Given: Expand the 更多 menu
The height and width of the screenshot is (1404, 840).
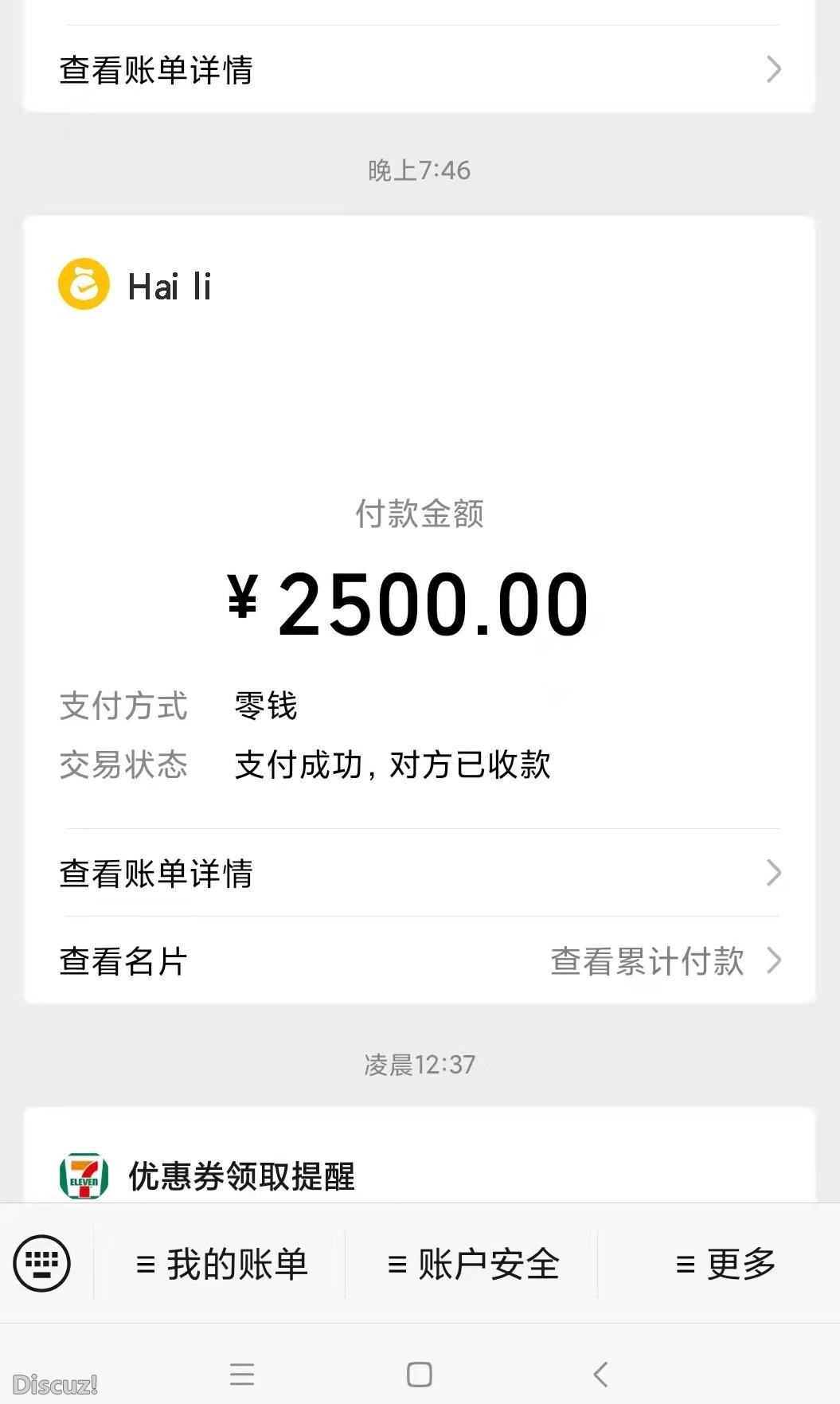Looking at the screenshot, I should coord(725,1264).
